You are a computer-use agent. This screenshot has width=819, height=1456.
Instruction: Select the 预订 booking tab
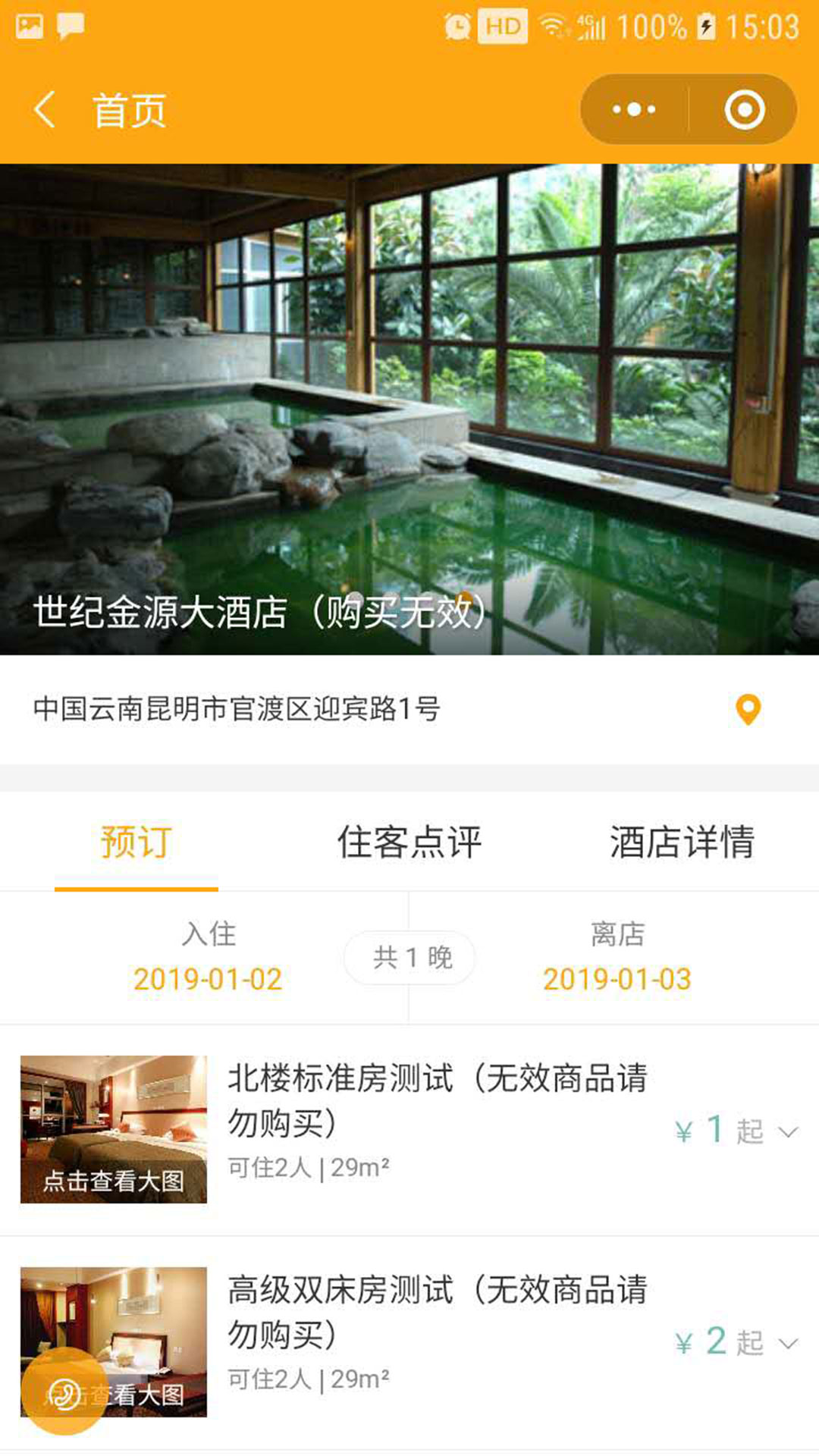tap(136, 843)
